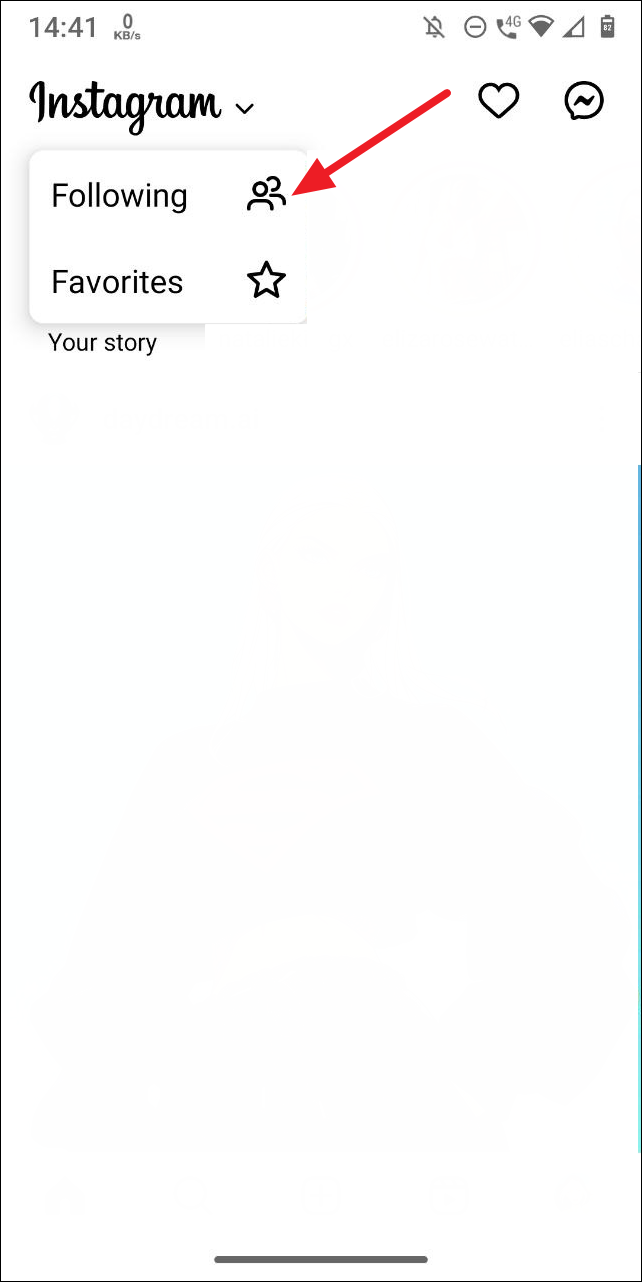Collapse the Instagram feed dropdown

coord(245,107)
